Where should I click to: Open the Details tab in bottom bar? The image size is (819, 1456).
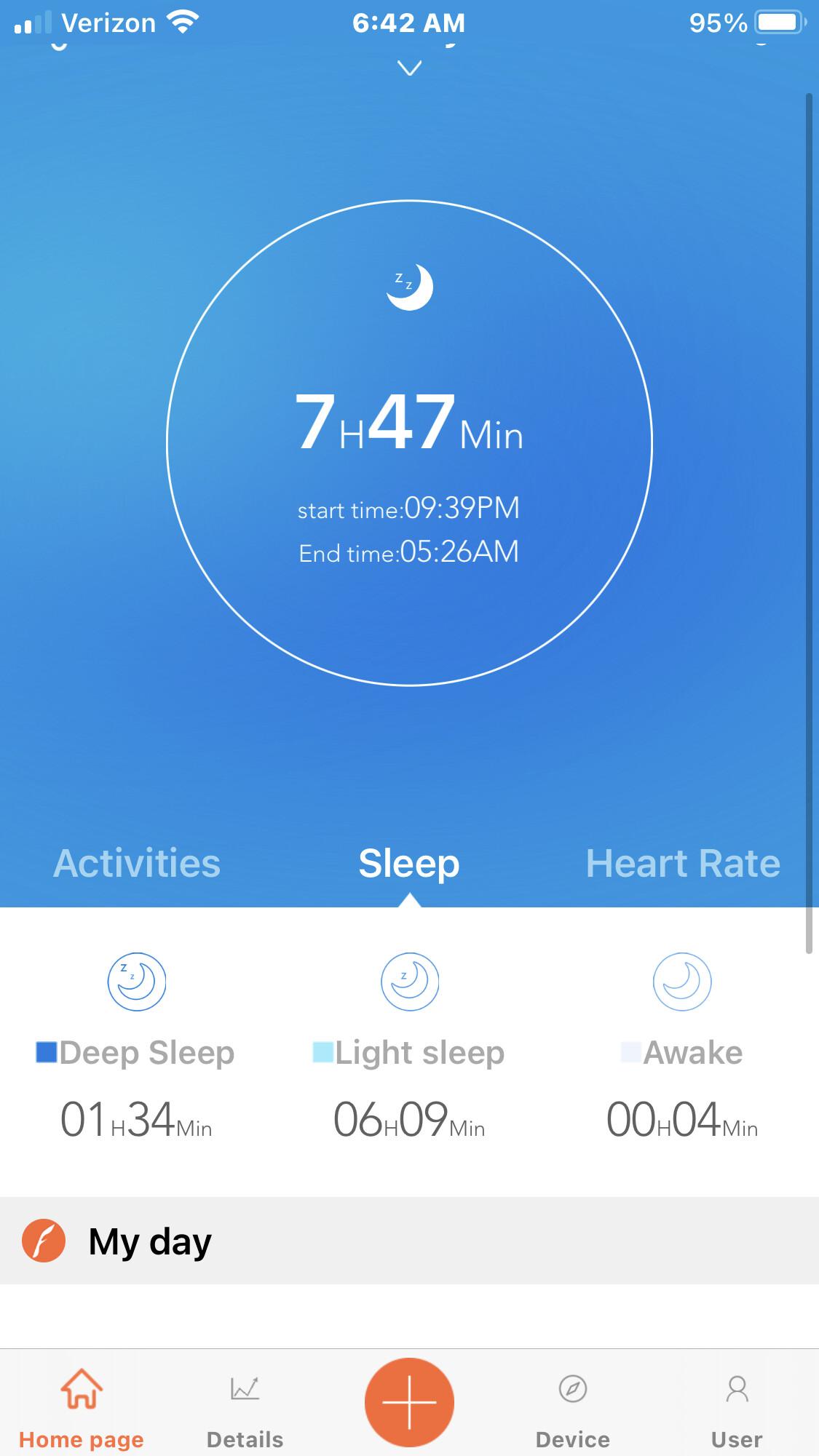click(245, 1409)
